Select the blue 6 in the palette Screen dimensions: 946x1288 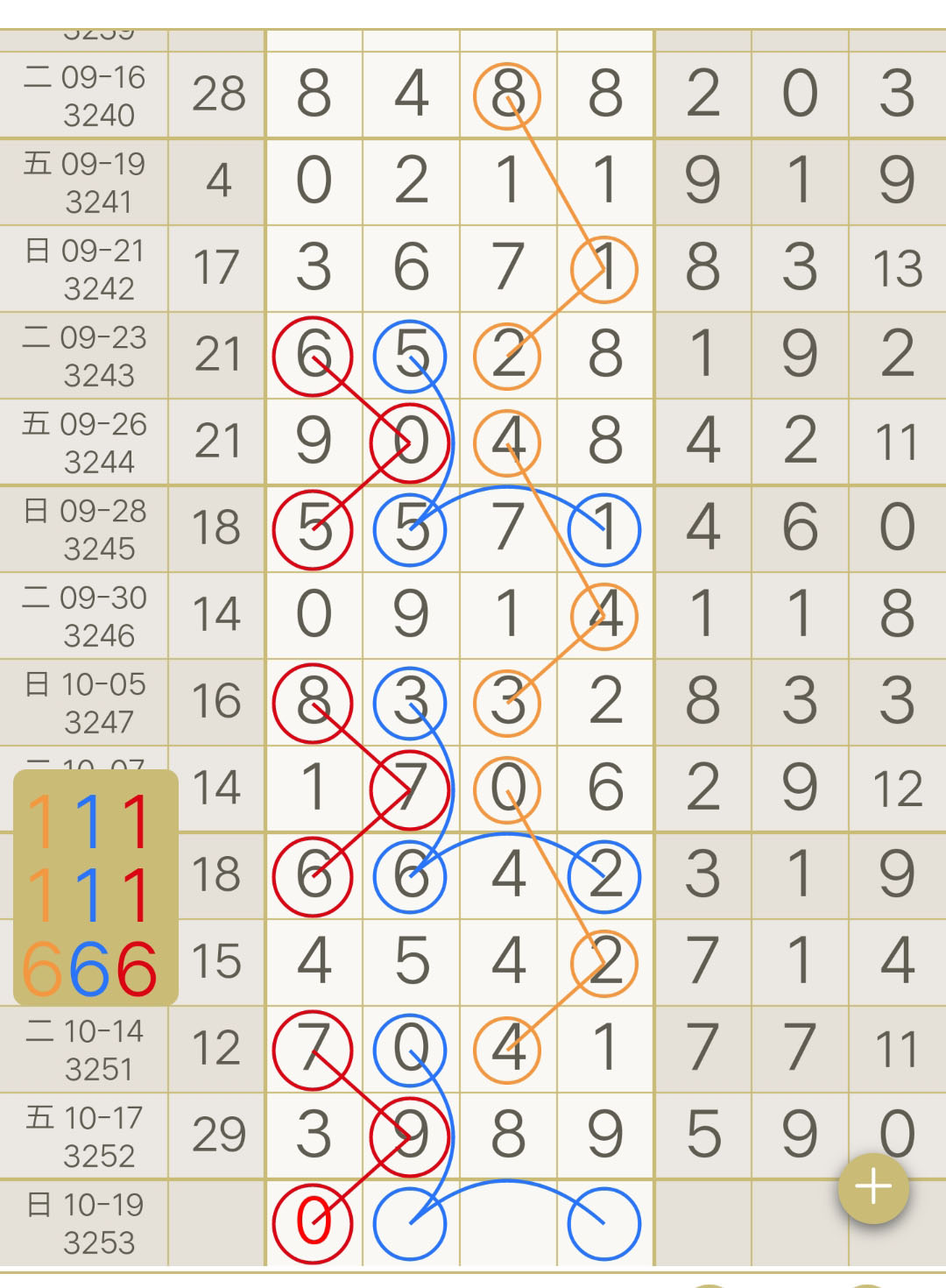(90, 970)
